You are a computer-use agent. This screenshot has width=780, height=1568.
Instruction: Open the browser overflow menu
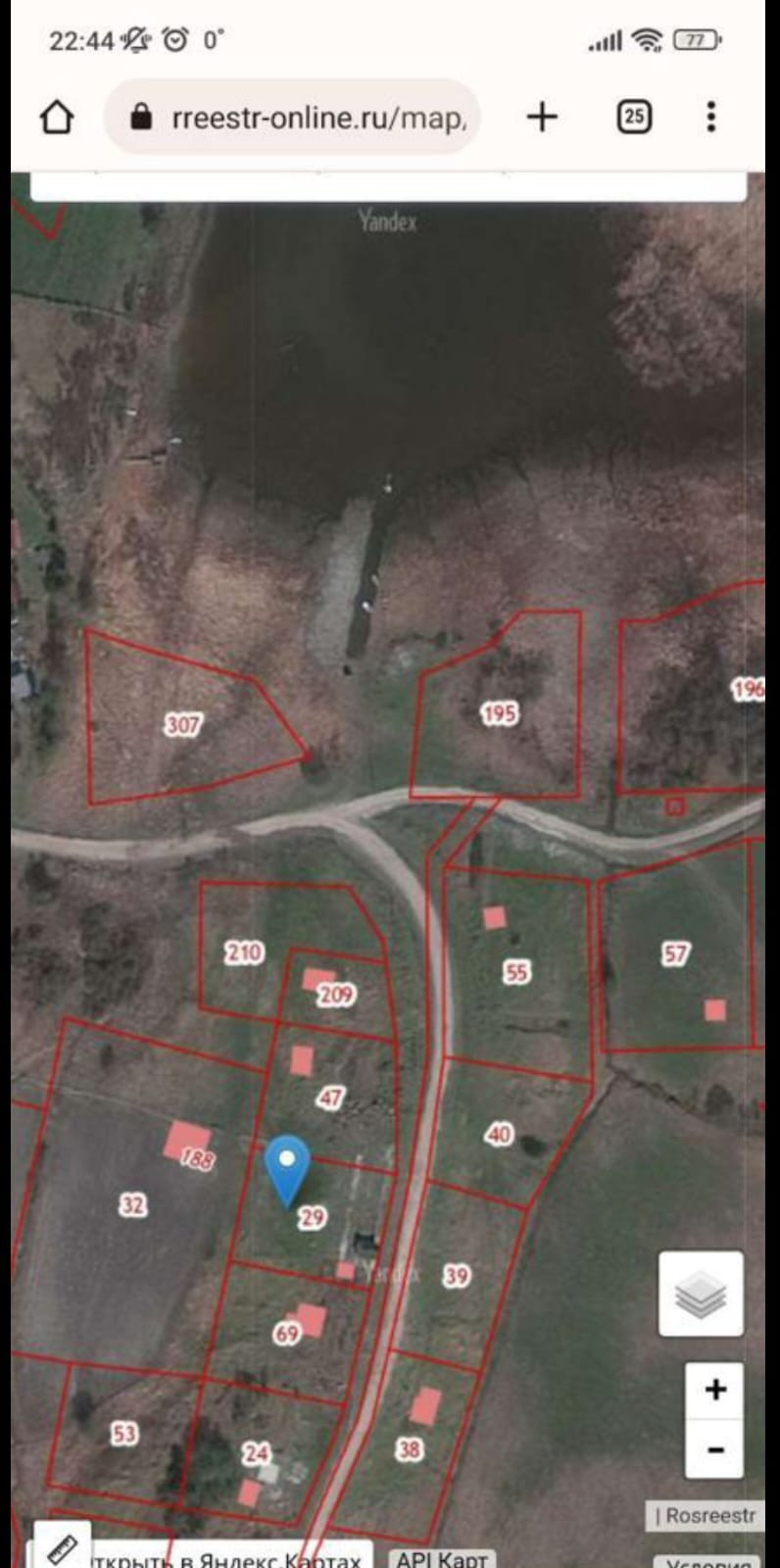click(711, 118)
